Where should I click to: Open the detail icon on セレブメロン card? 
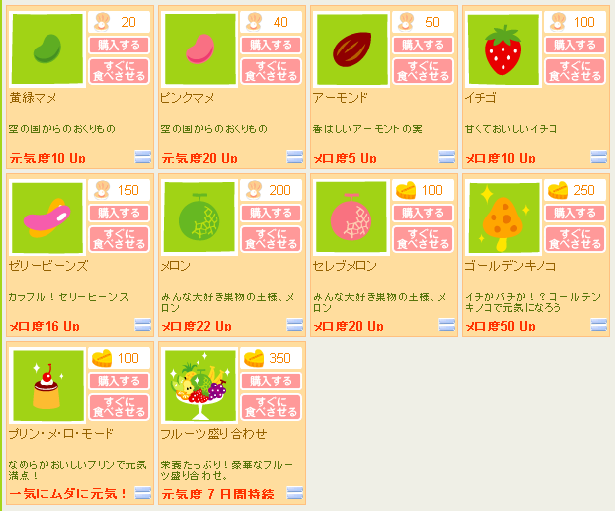(447, 325)
